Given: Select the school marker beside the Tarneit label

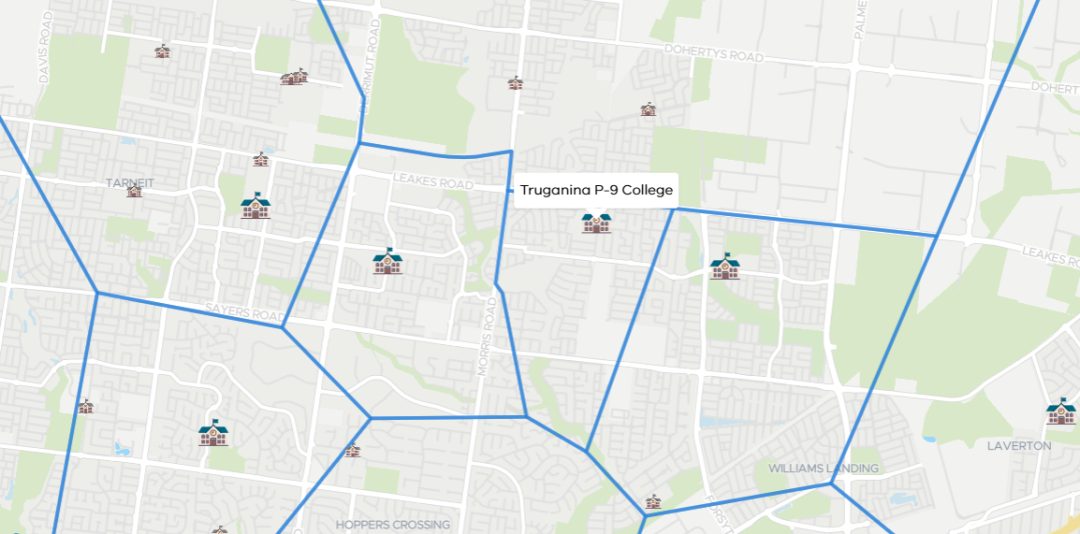Looking at the screenshot, I should tap(134, 190).
